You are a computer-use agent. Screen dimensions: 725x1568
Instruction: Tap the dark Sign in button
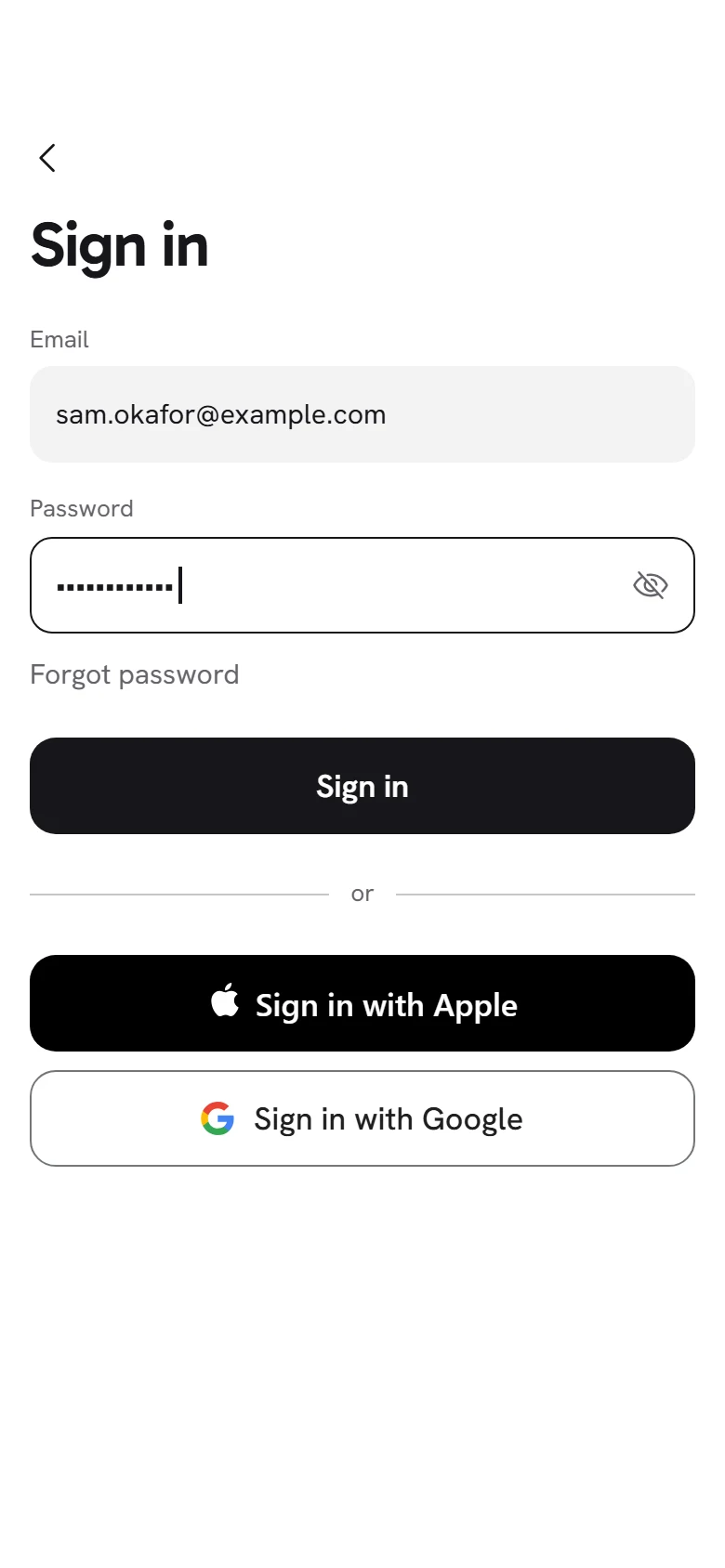coord(362,786)
